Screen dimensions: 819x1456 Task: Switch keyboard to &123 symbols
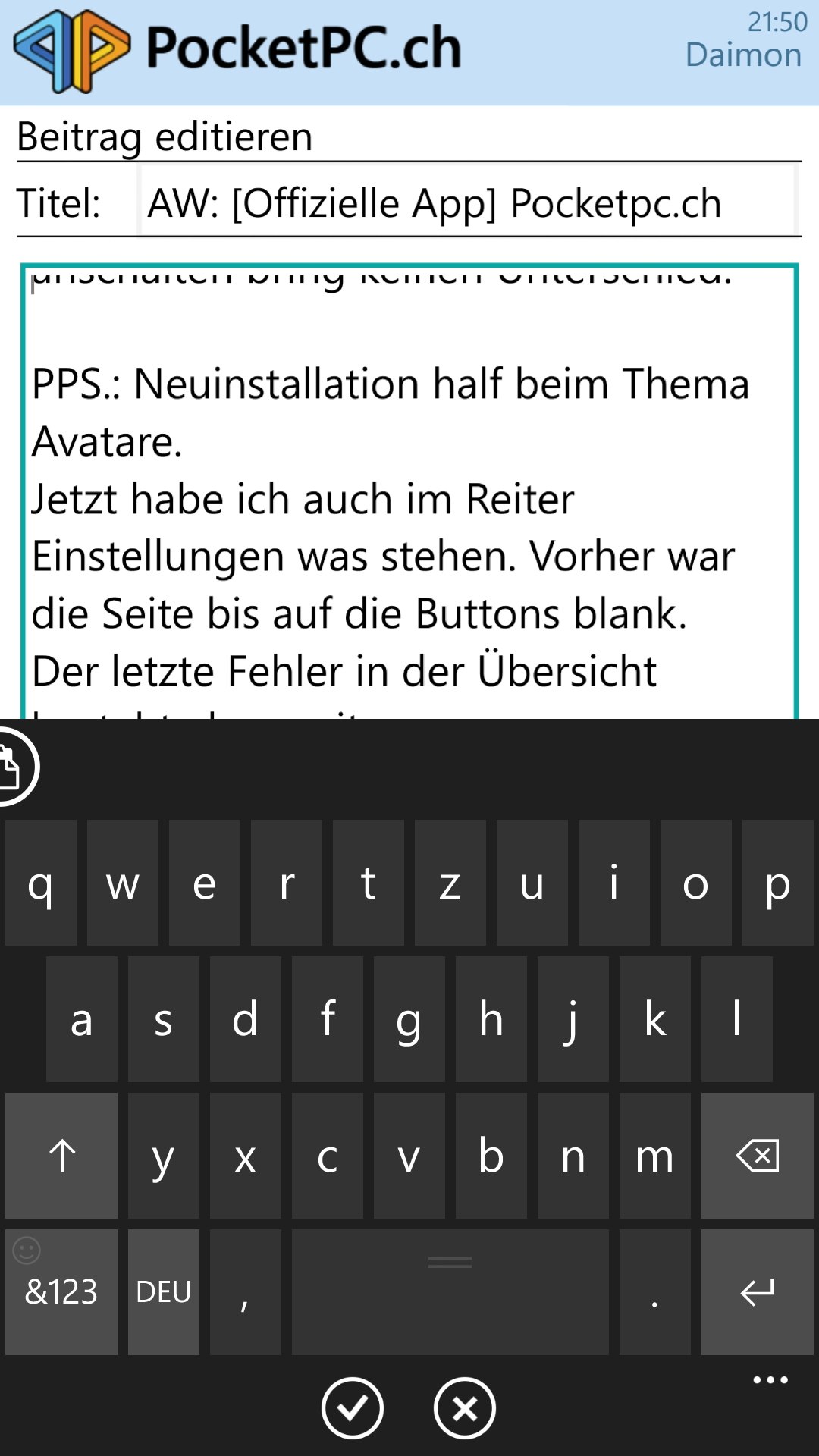click(x=61, y=1292)
